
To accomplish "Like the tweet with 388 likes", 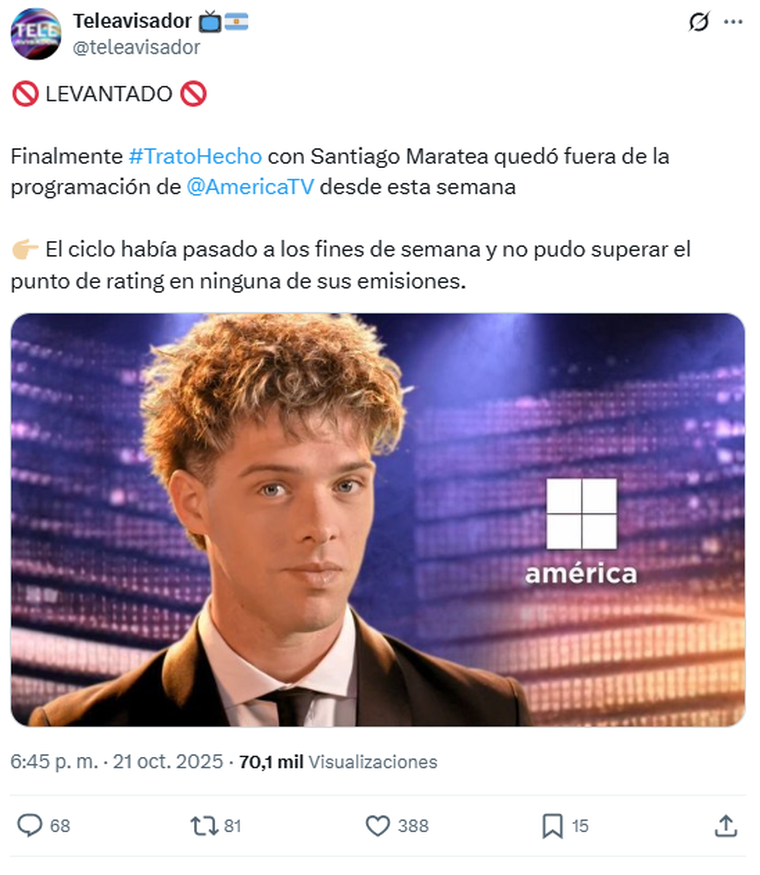I will pos(378,825).
